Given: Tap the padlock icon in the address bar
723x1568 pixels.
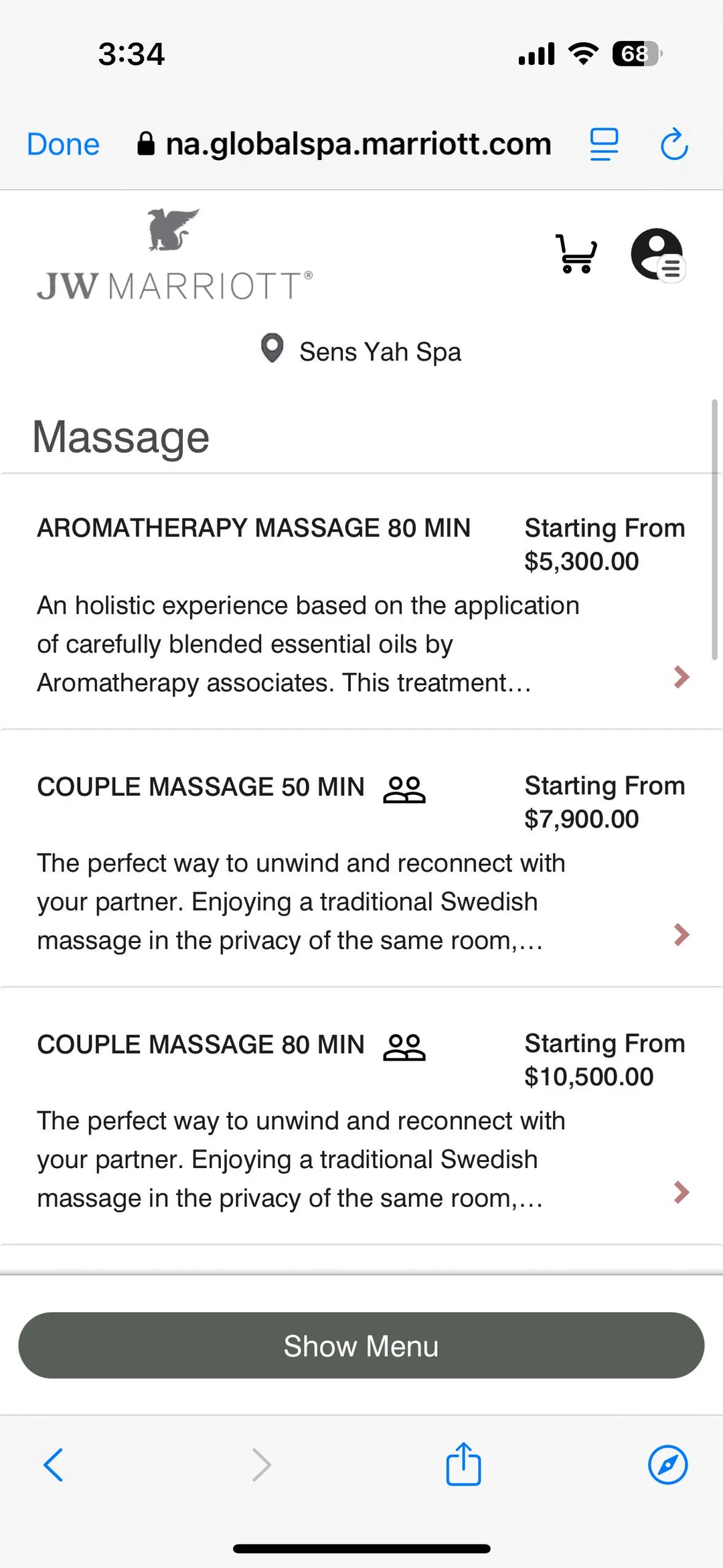Looking at the screenshot, I should click(x=146, y=143).
